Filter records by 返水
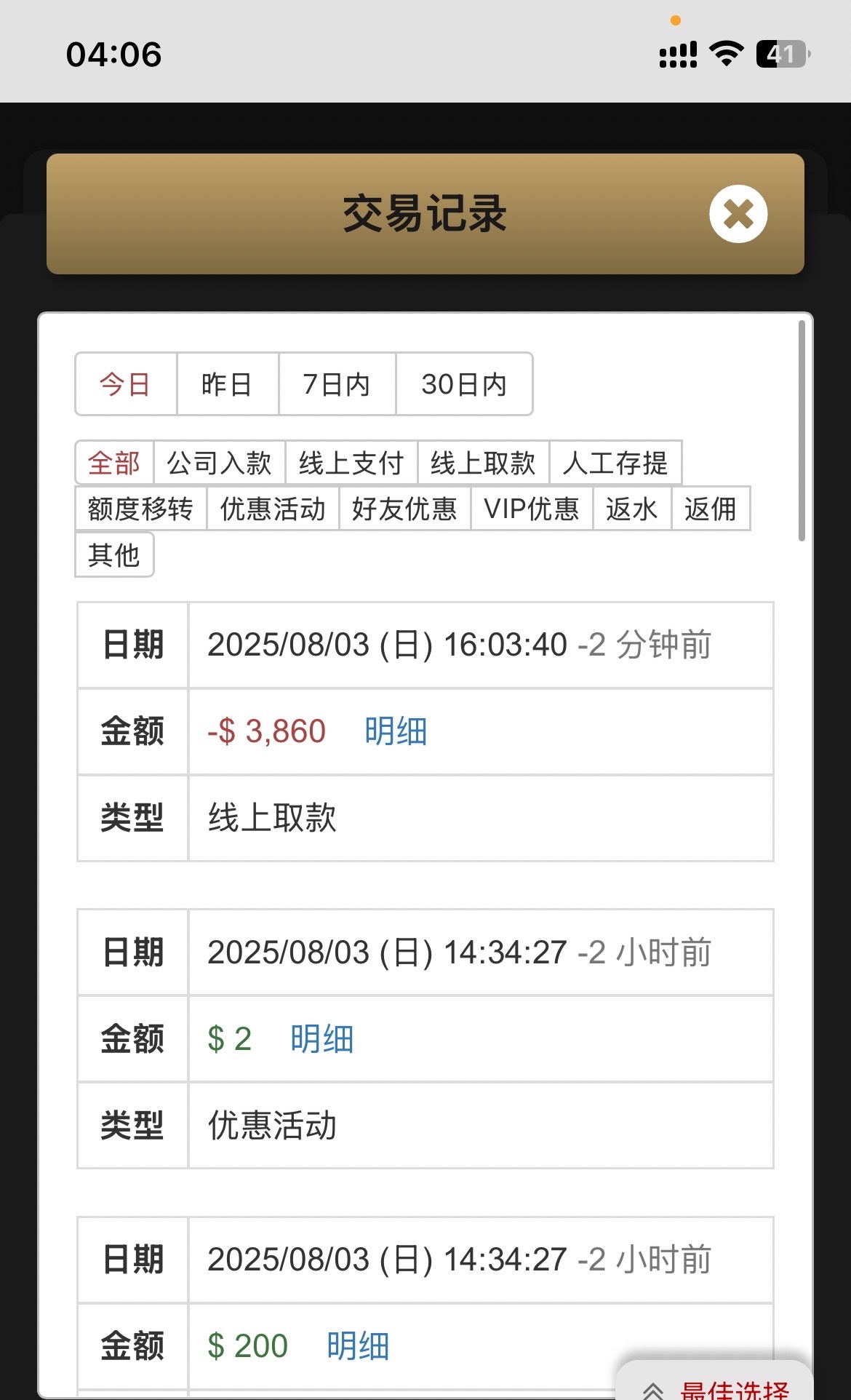This screenshot has width=851, height=1400. [632, 509]
